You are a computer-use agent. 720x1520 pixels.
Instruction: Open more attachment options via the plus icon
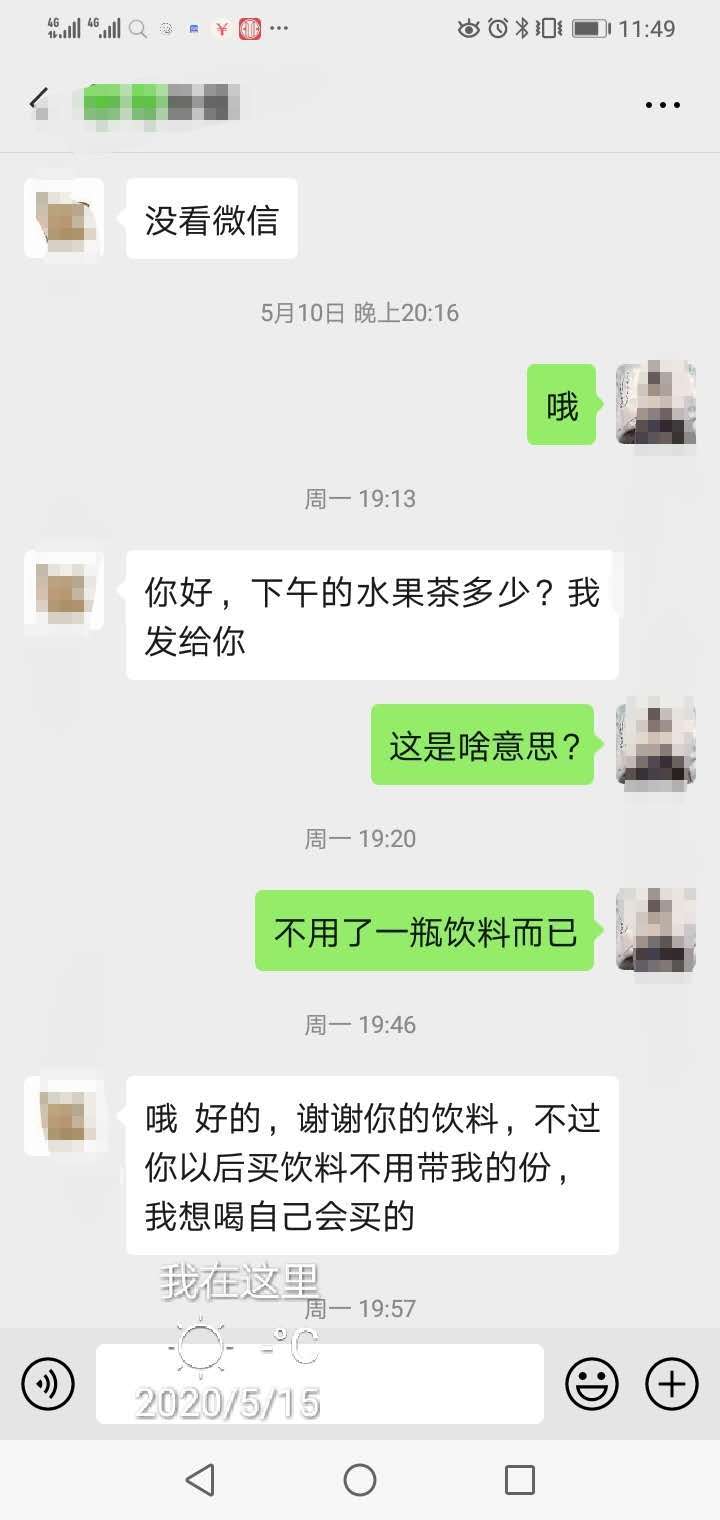668,1384
